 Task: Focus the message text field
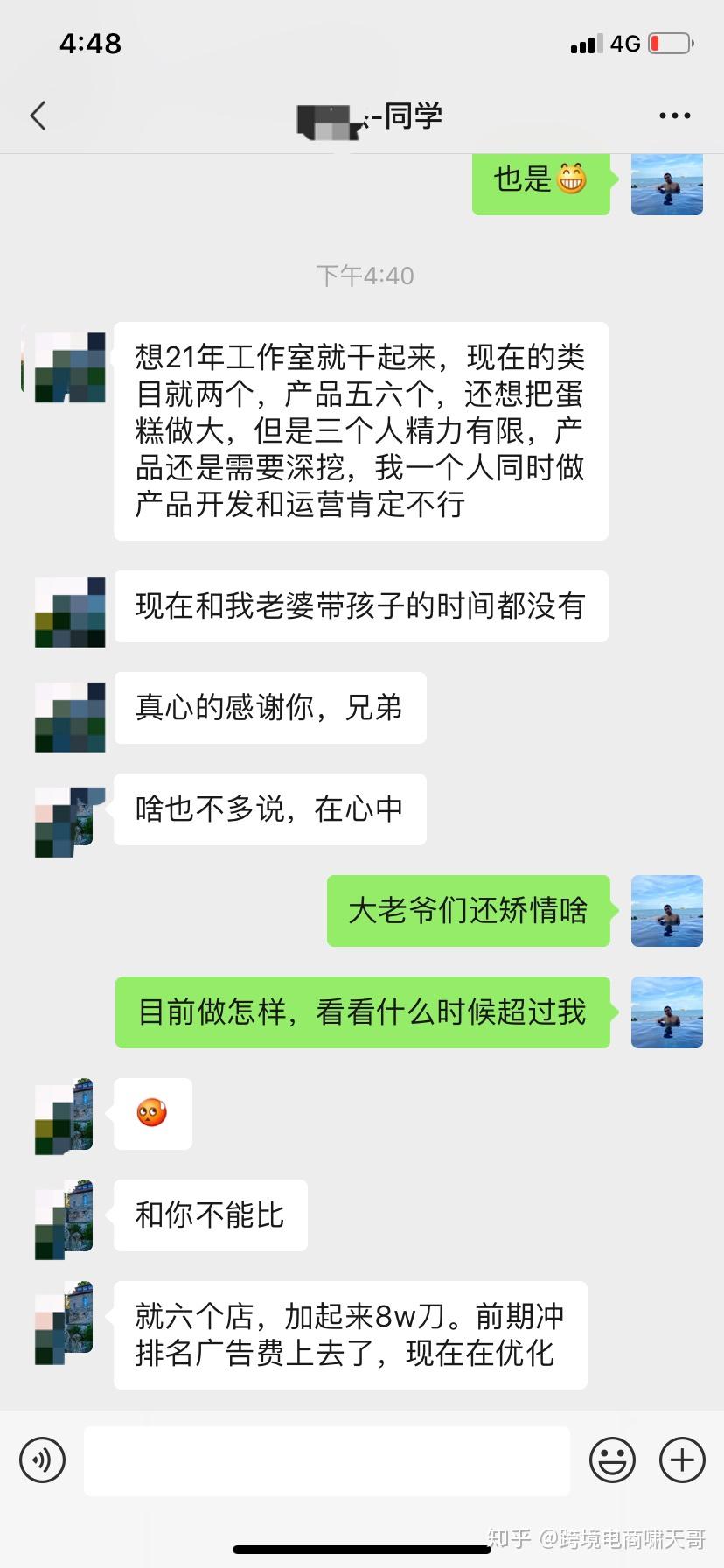pyautogui.click(x=326, y=1459)
